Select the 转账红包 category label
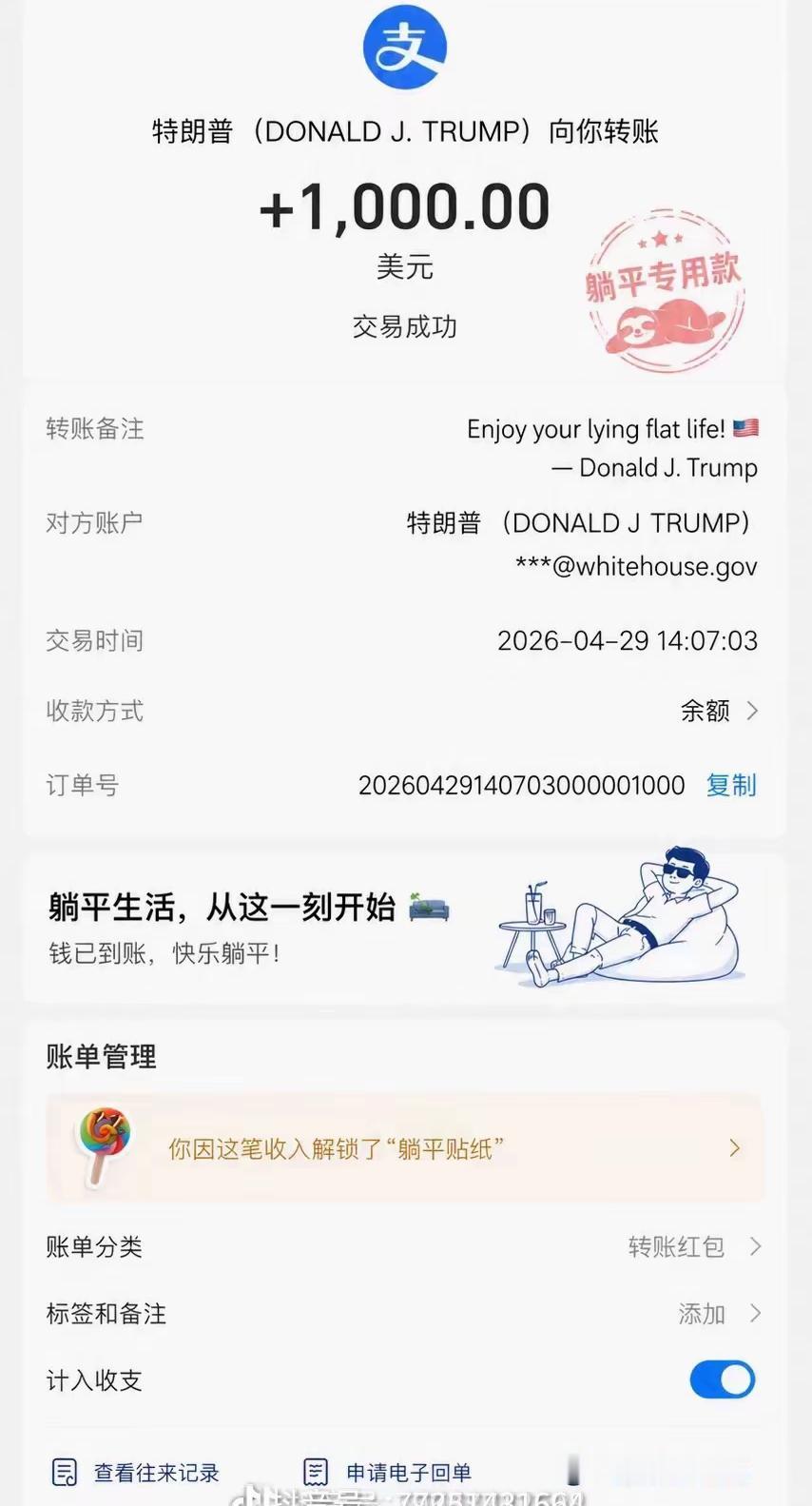Viewport: 812px width, 1506px height. tap(675, 1247)
